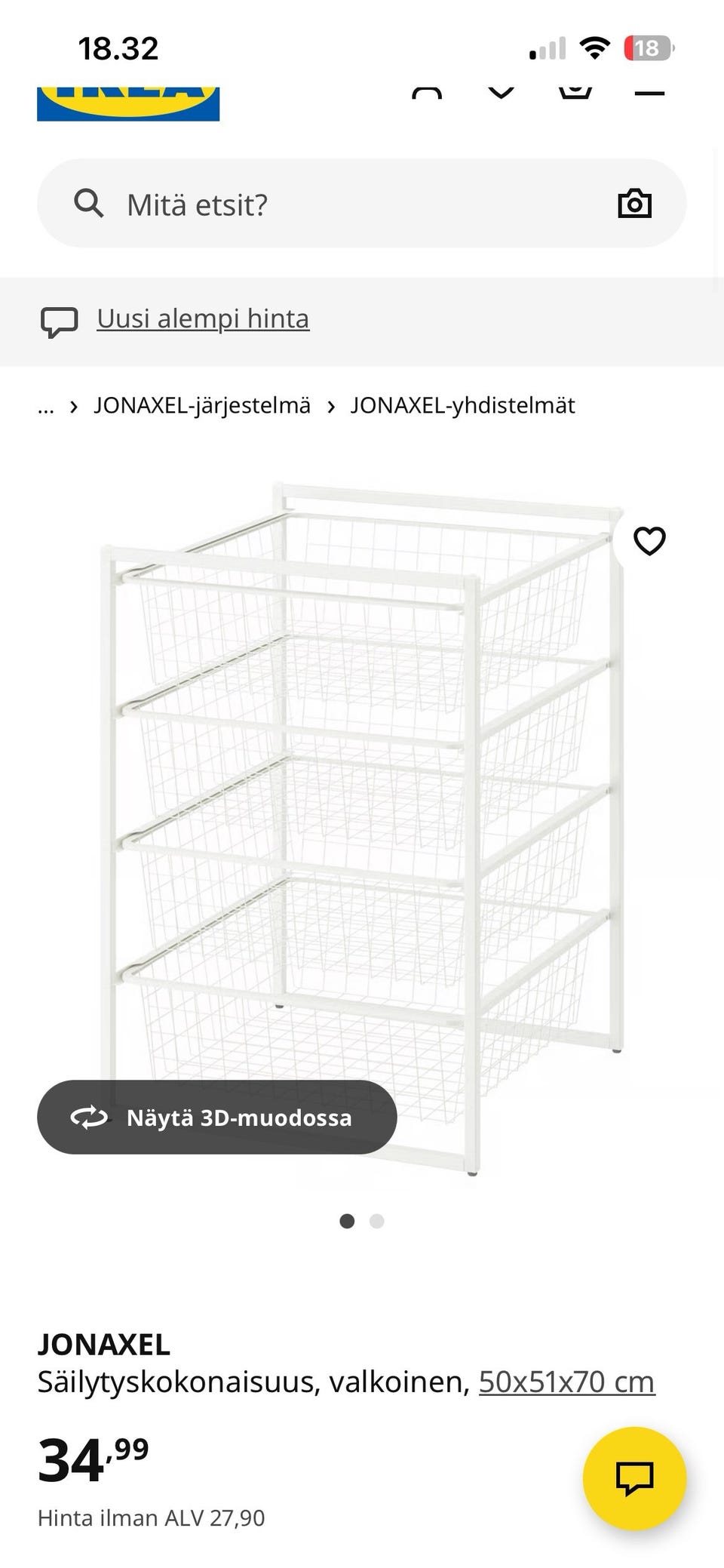Open the Uusi alempi hinta link

pos(203,318)
